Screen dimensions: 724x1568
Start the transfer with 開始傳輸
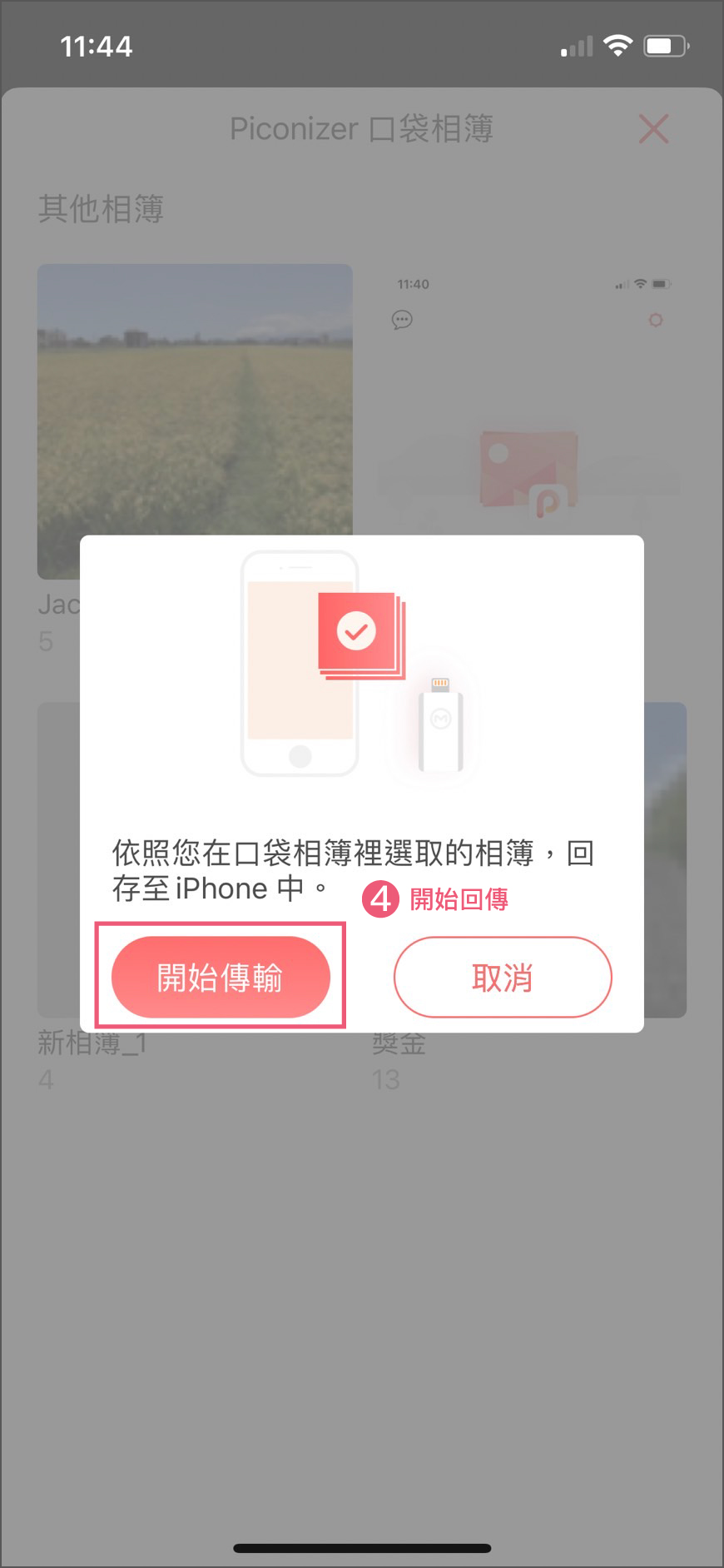pyautogui.click(x=221, y=976)
